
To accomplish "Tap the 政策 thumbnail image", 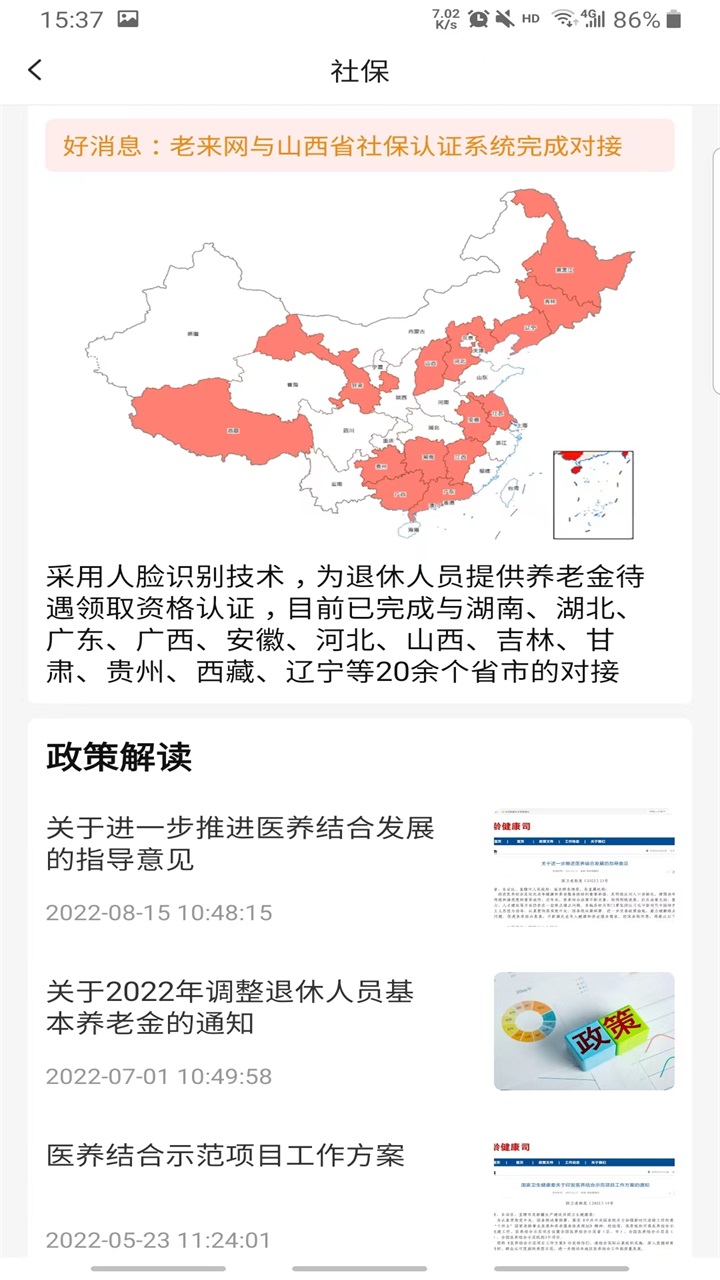I will coord(584,1031).
